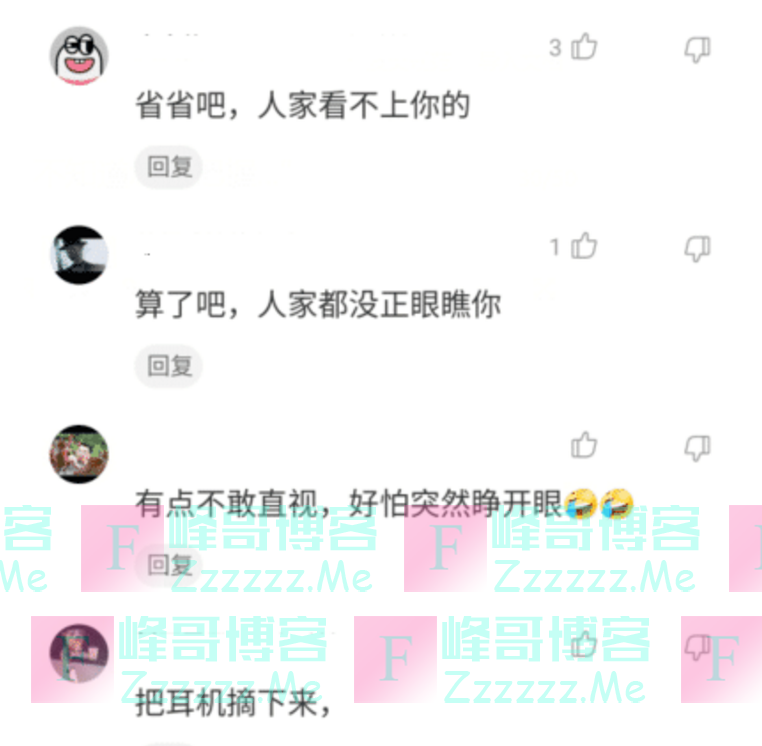This screenshot has height=746, width=762.
Task: Like the comment "有点不敢直视，好怕突然睁开眼"
Action: tap(584, 445)
